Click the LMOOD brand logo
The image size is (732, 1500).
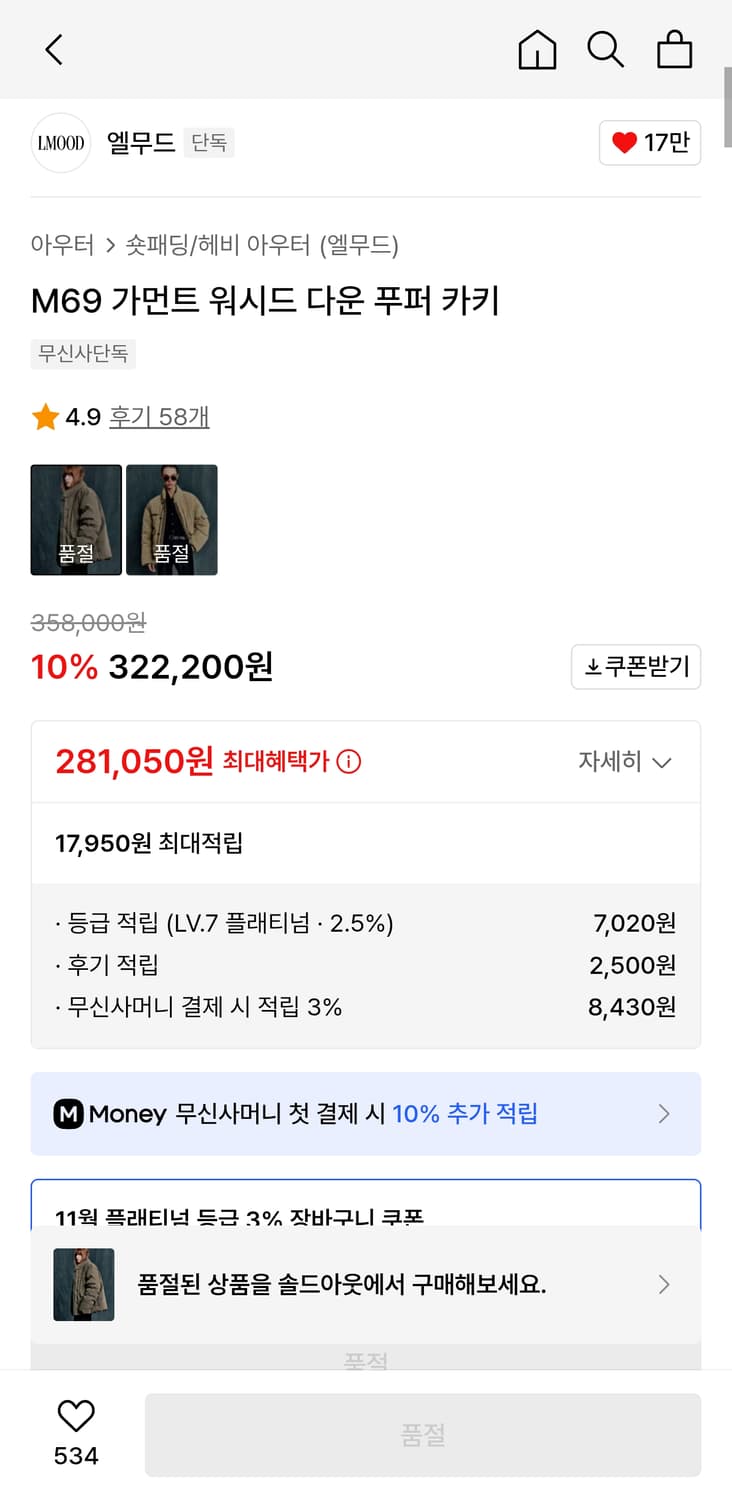click(x=60, y=143)
